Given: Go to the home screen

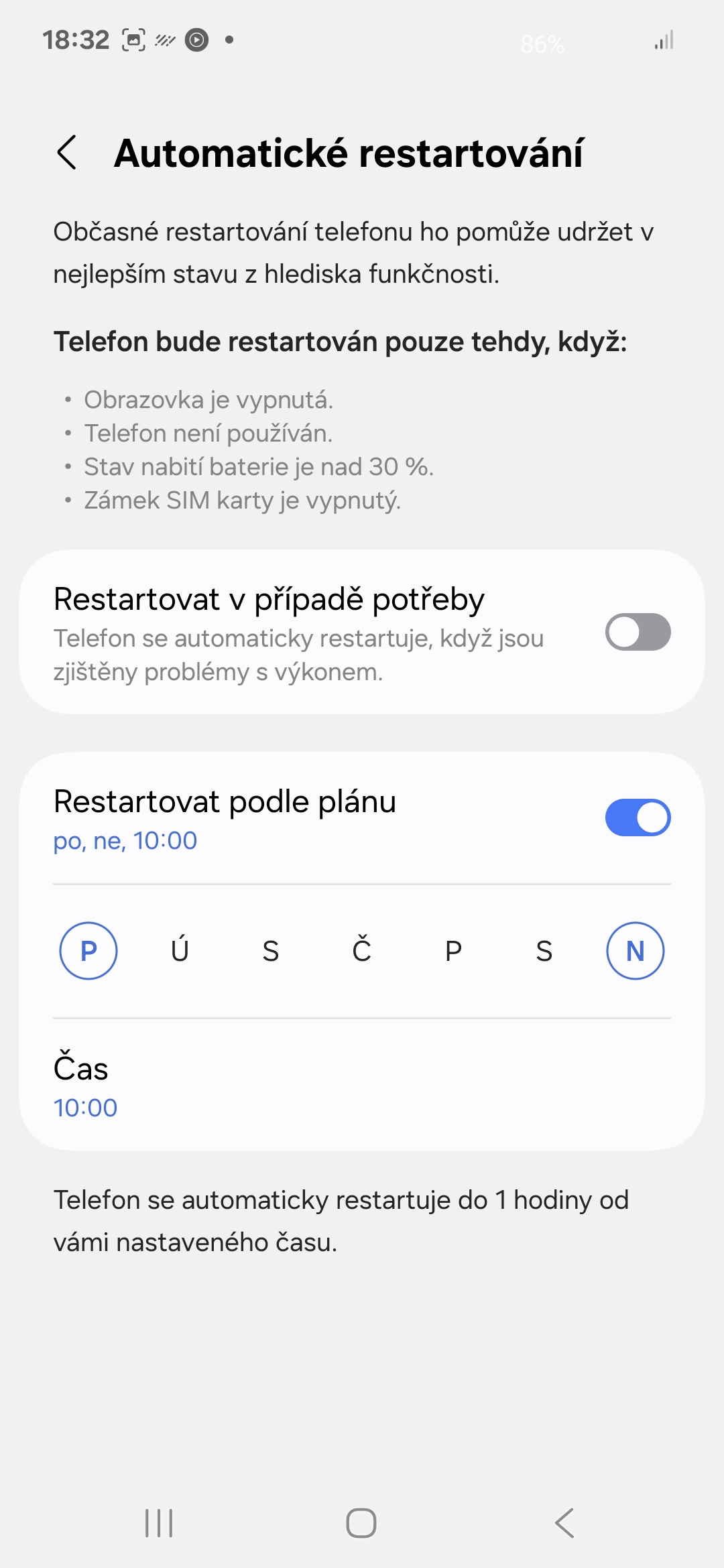Looking at the screenshot, I should pos(361,1522).
